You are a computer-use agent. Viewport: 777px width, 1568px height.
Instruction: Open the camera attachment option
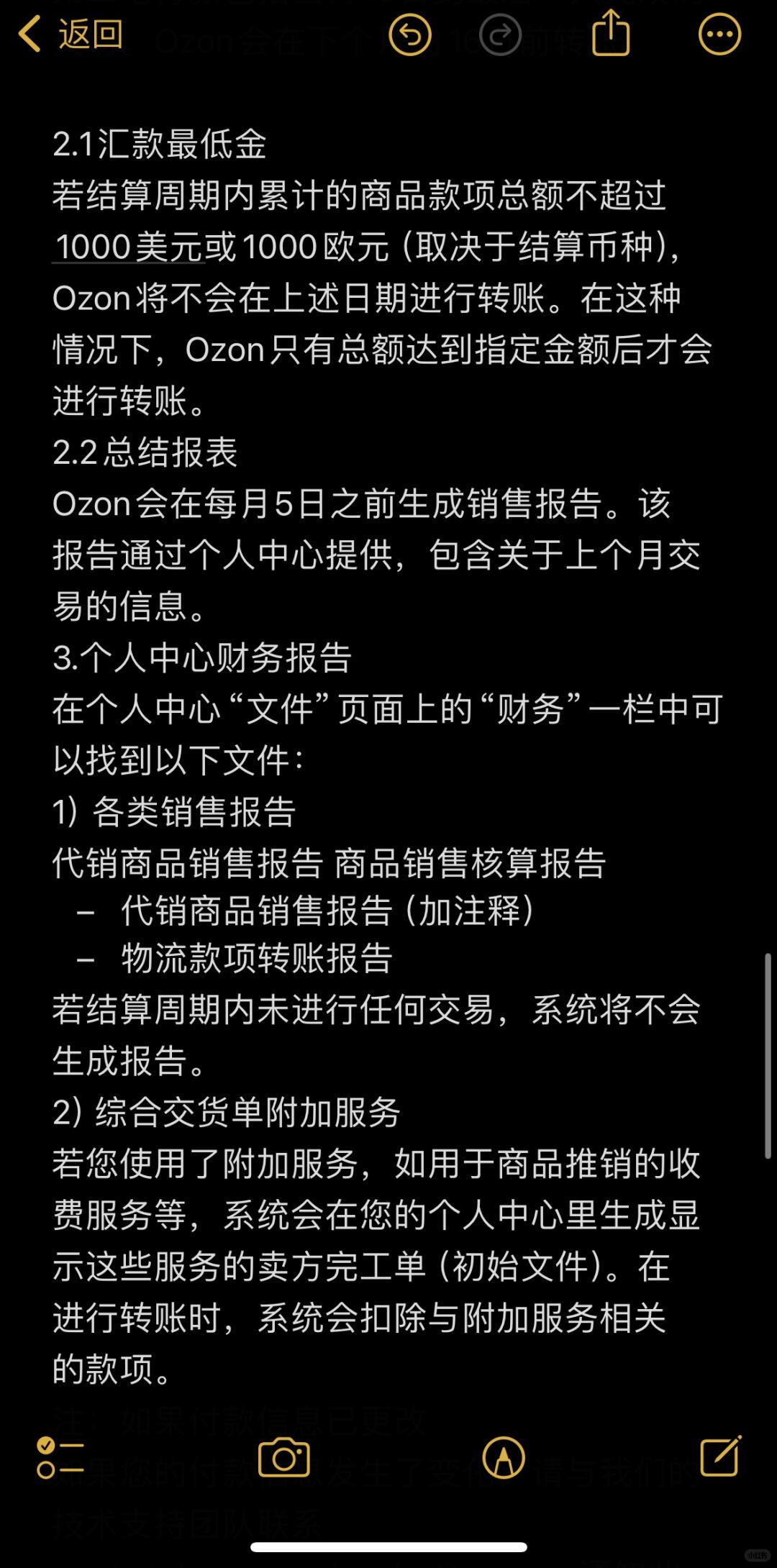(x=283, y=1457)
